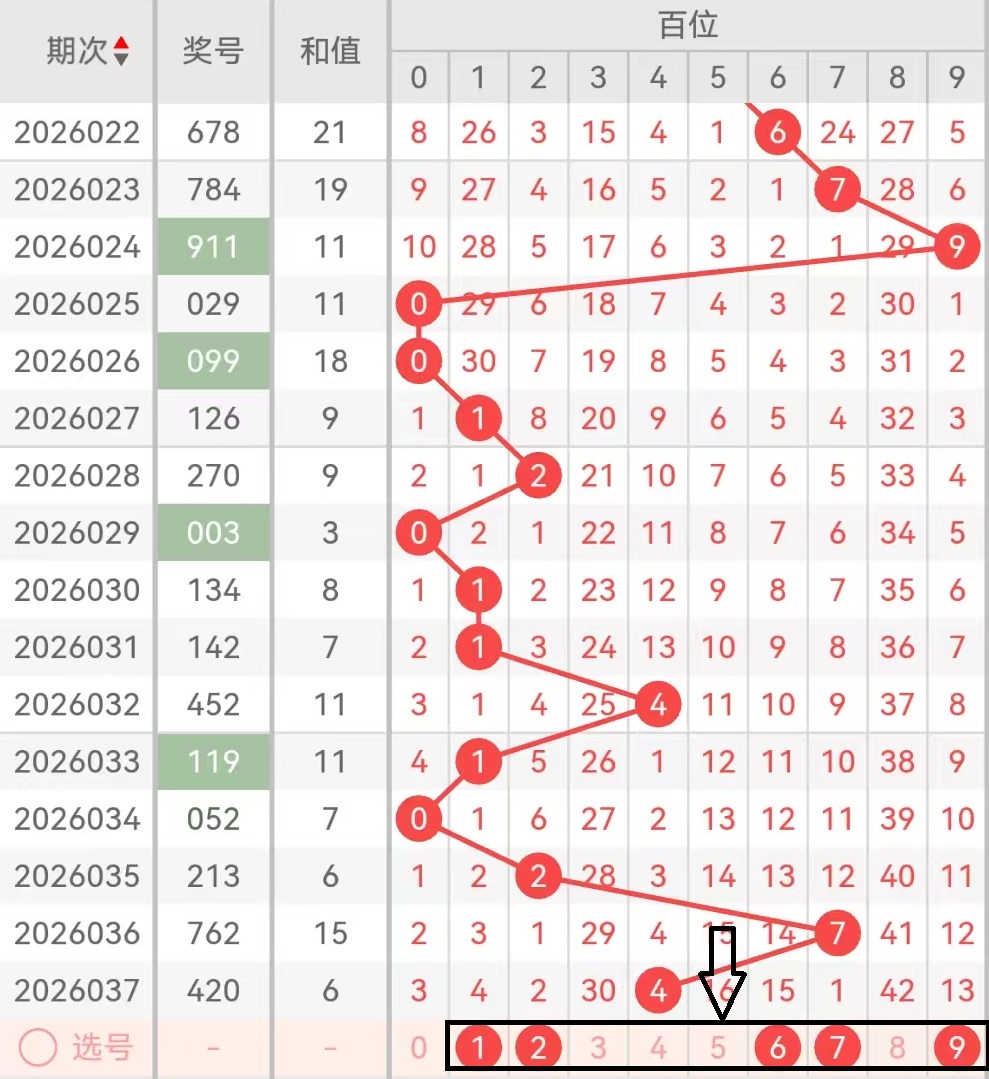Pick number 3 in the 选号 row
The width and height of the screenshot is (989, 1079).
coord(598,1048)
